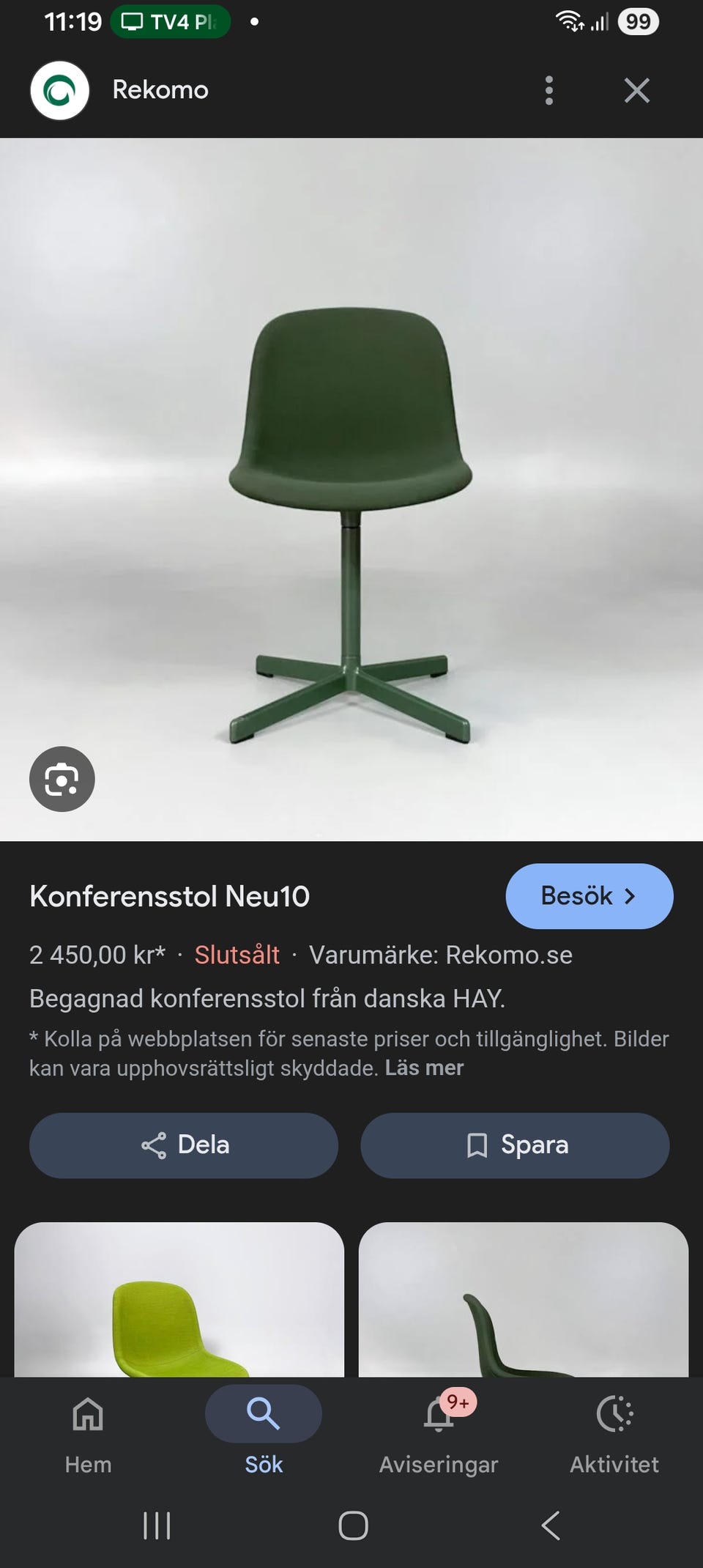Tap the Wi-Fi status indicator
This screenshot has height=1568, width=703.
click(569, 21)
